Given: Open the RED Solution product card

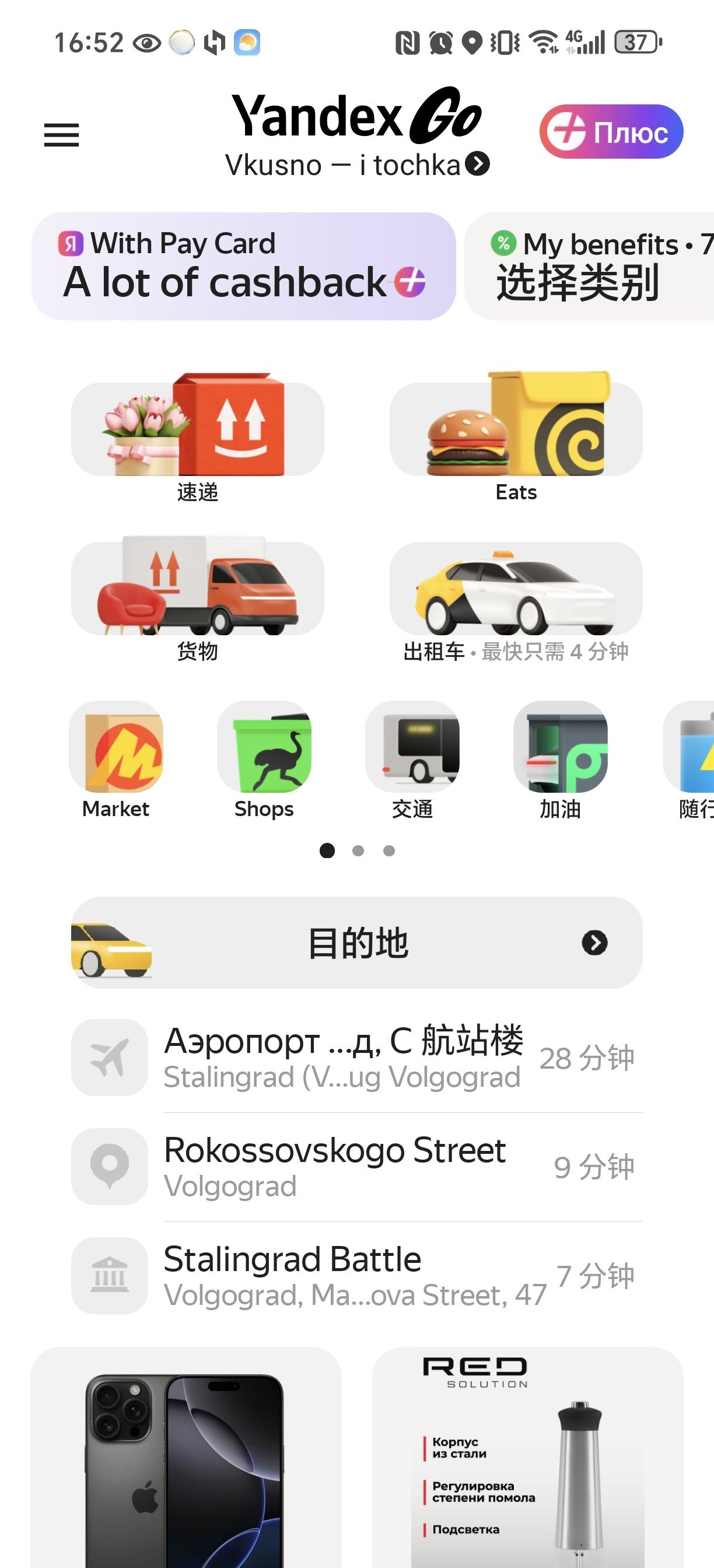Looking at the screenshot, I should (x=527, y=1461).
